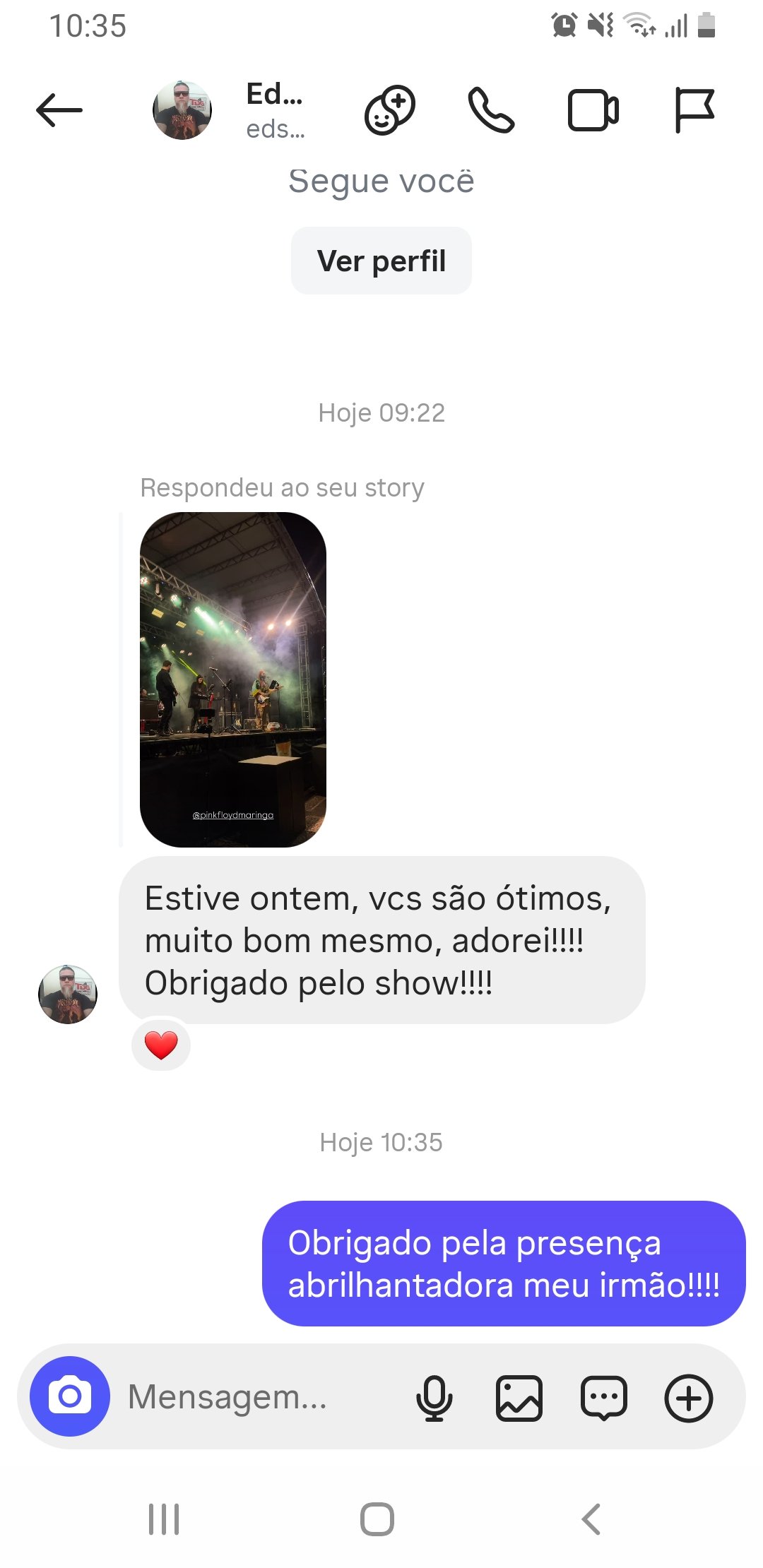Open the camera from the message bar
Viewport: 763px width, 1568px height.
(x=70, y=1396)
